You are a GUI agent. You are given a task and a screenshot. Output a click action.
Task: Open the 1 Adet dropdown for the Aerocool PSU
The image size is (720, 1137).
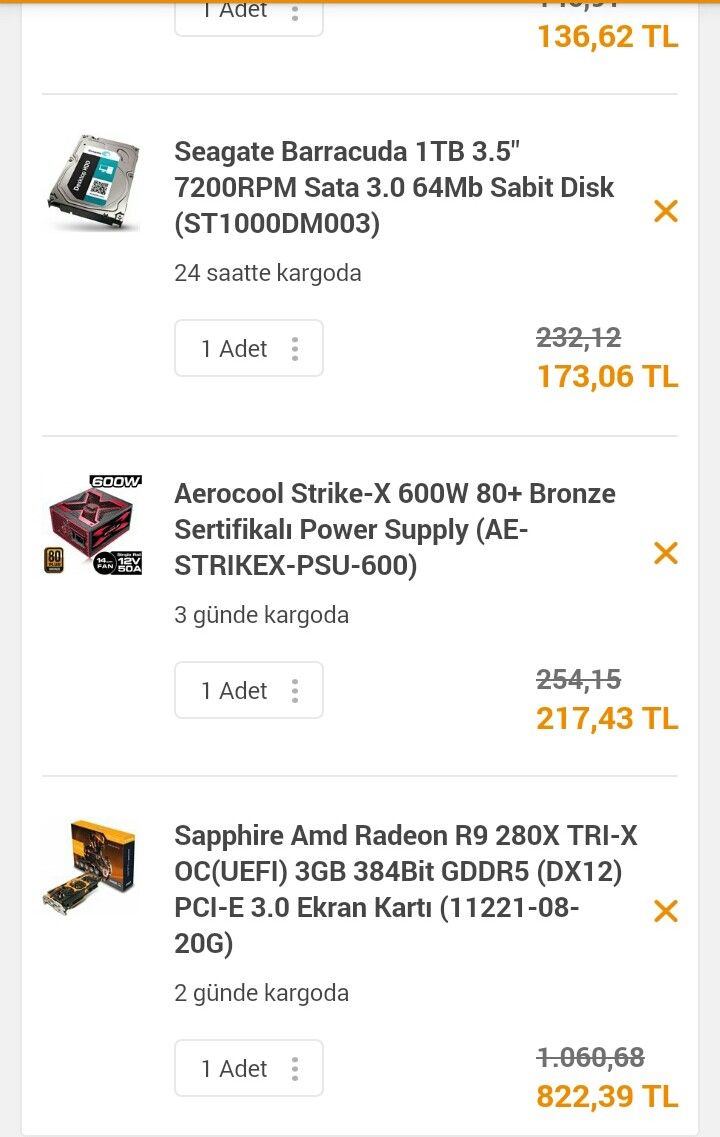[x=234, y=690]
